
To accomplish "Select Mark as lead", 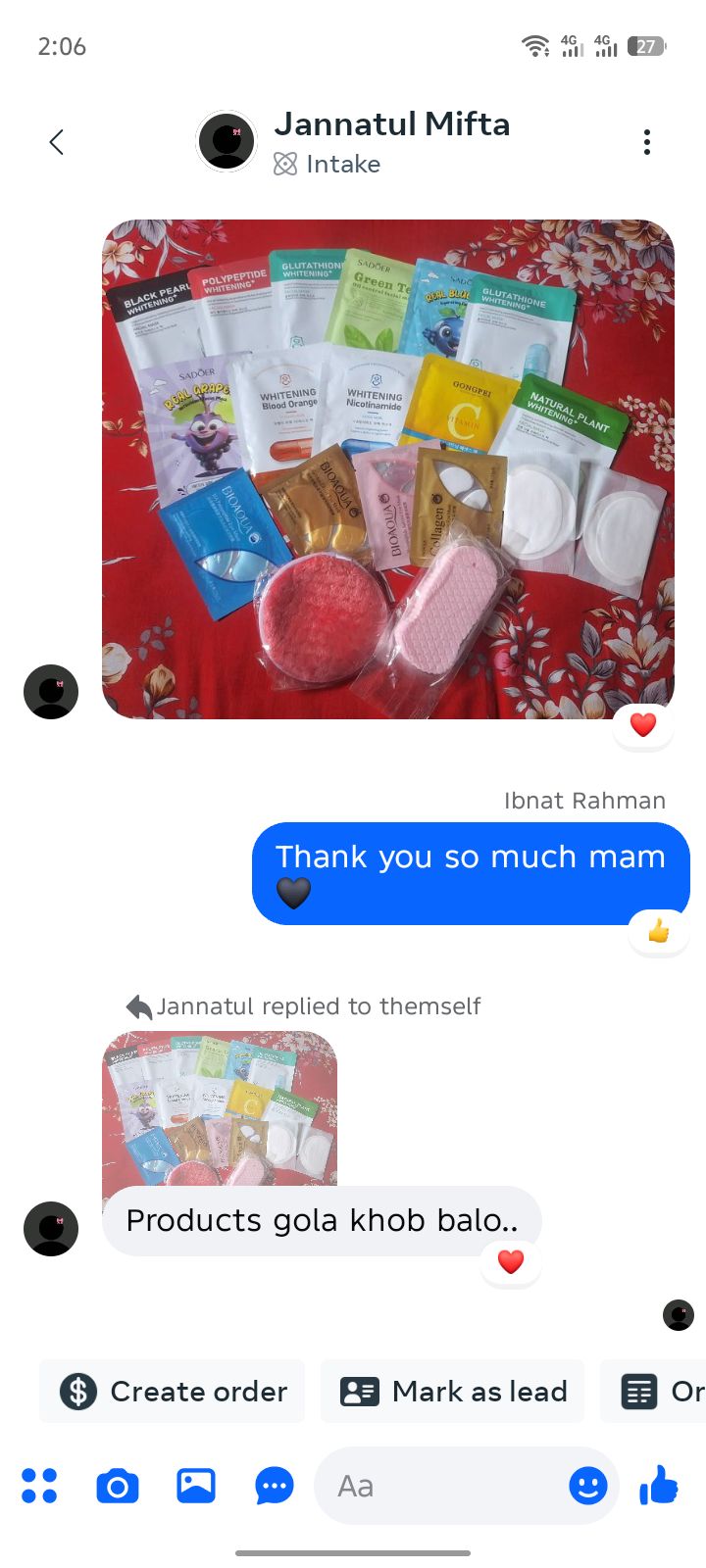I will click(x=453, y=1392).
